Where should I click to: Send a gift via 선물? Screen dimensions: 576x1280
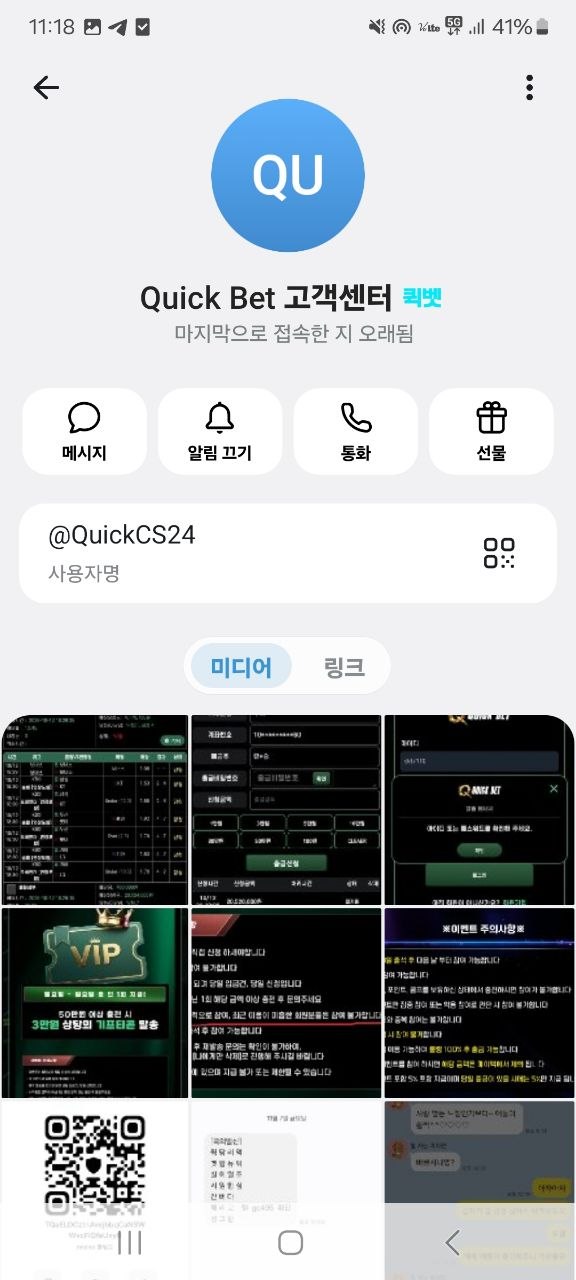(x=492, y=431)
